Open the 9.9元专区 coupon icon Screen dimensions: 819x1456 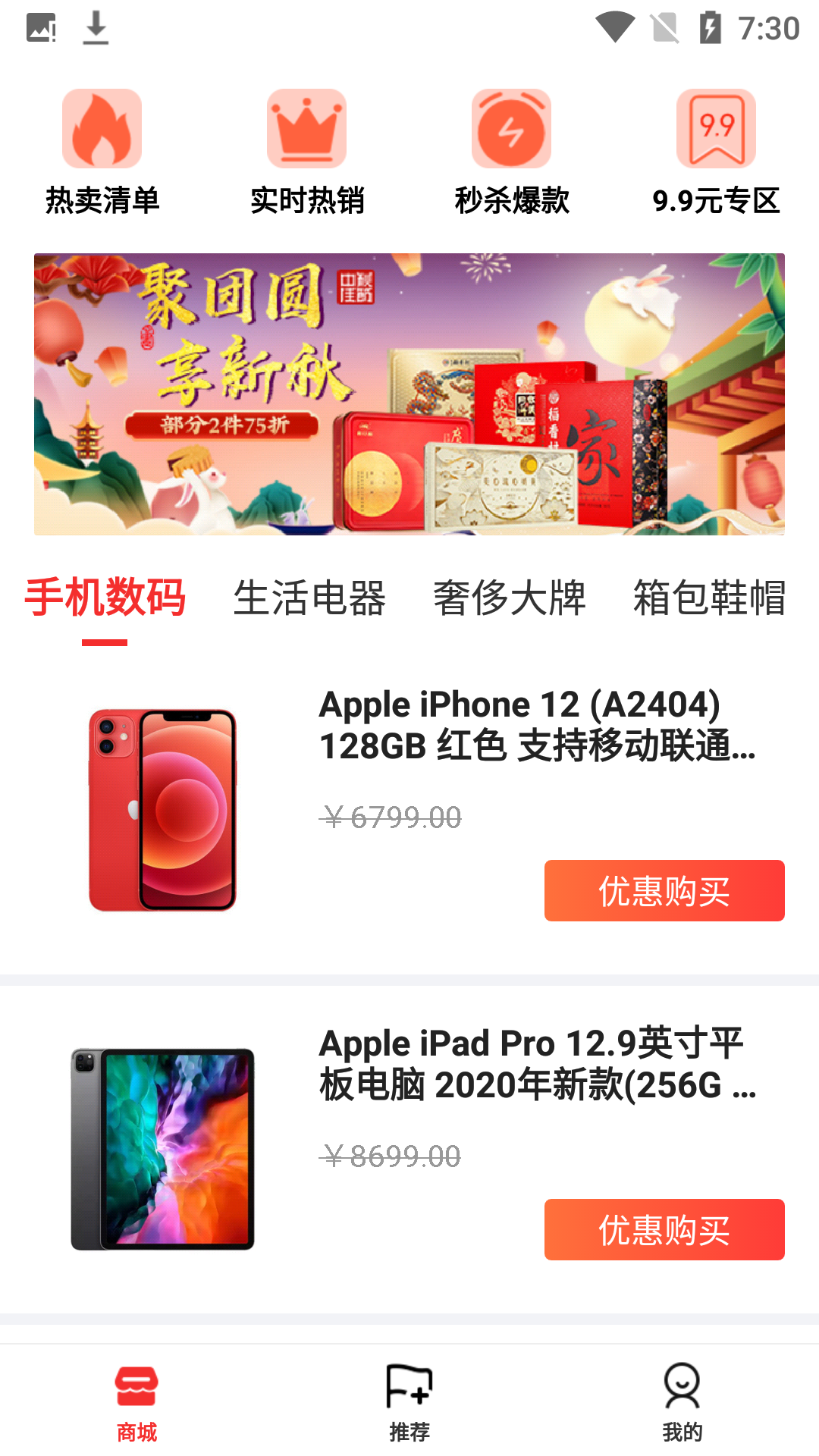pos(716,127)
